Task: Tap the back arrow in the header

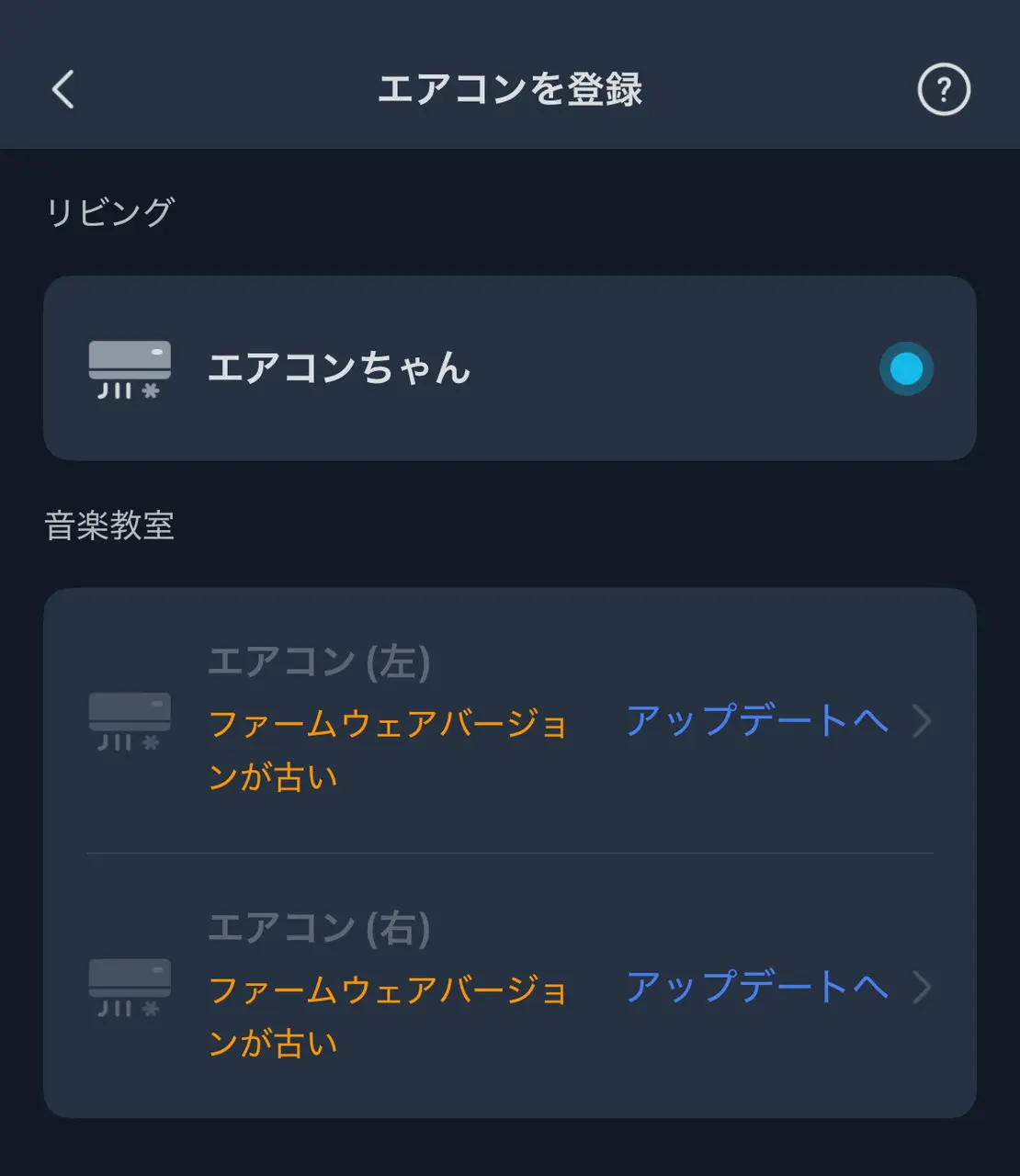Action: point(62,89)
